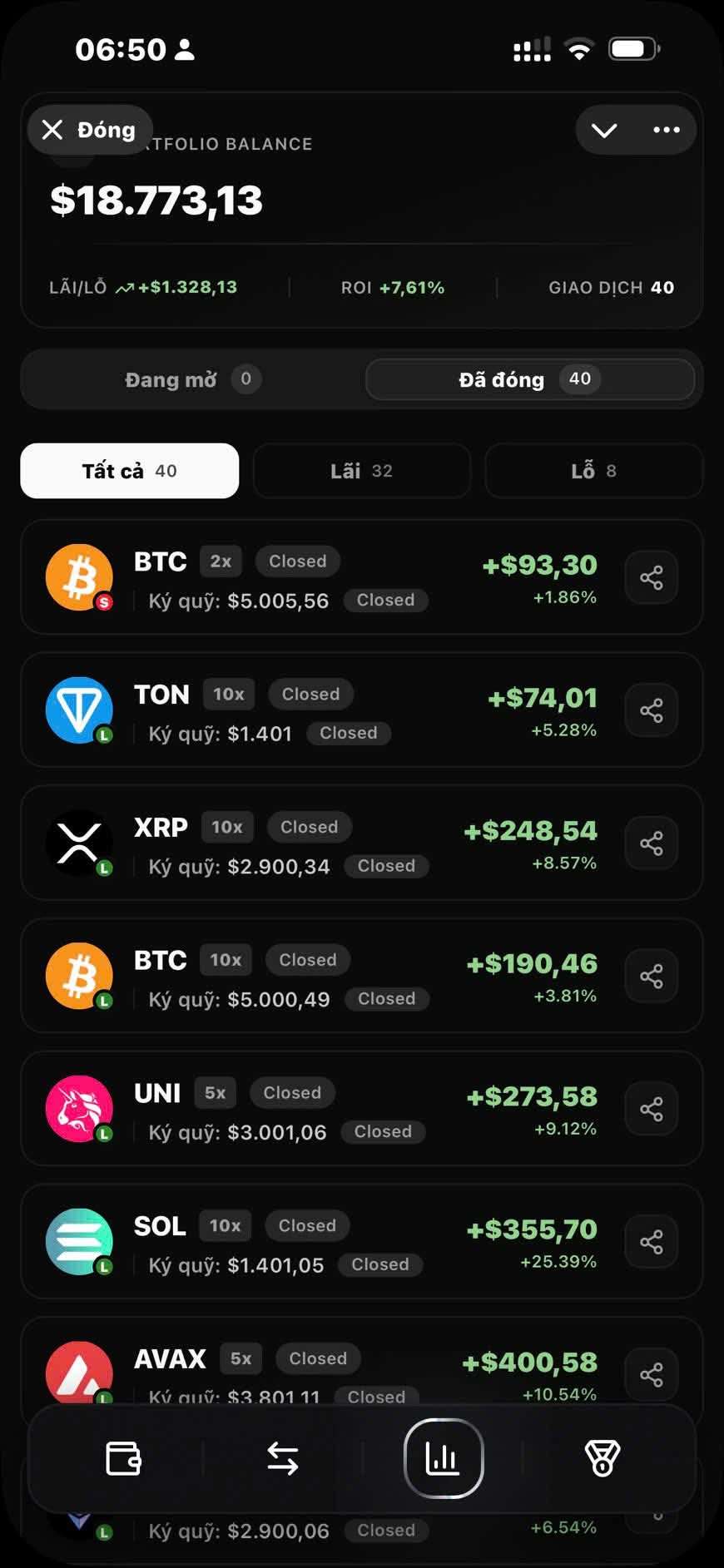Open the three-dot overflow menu
The image size is (724, 1568).
(666, 130)
